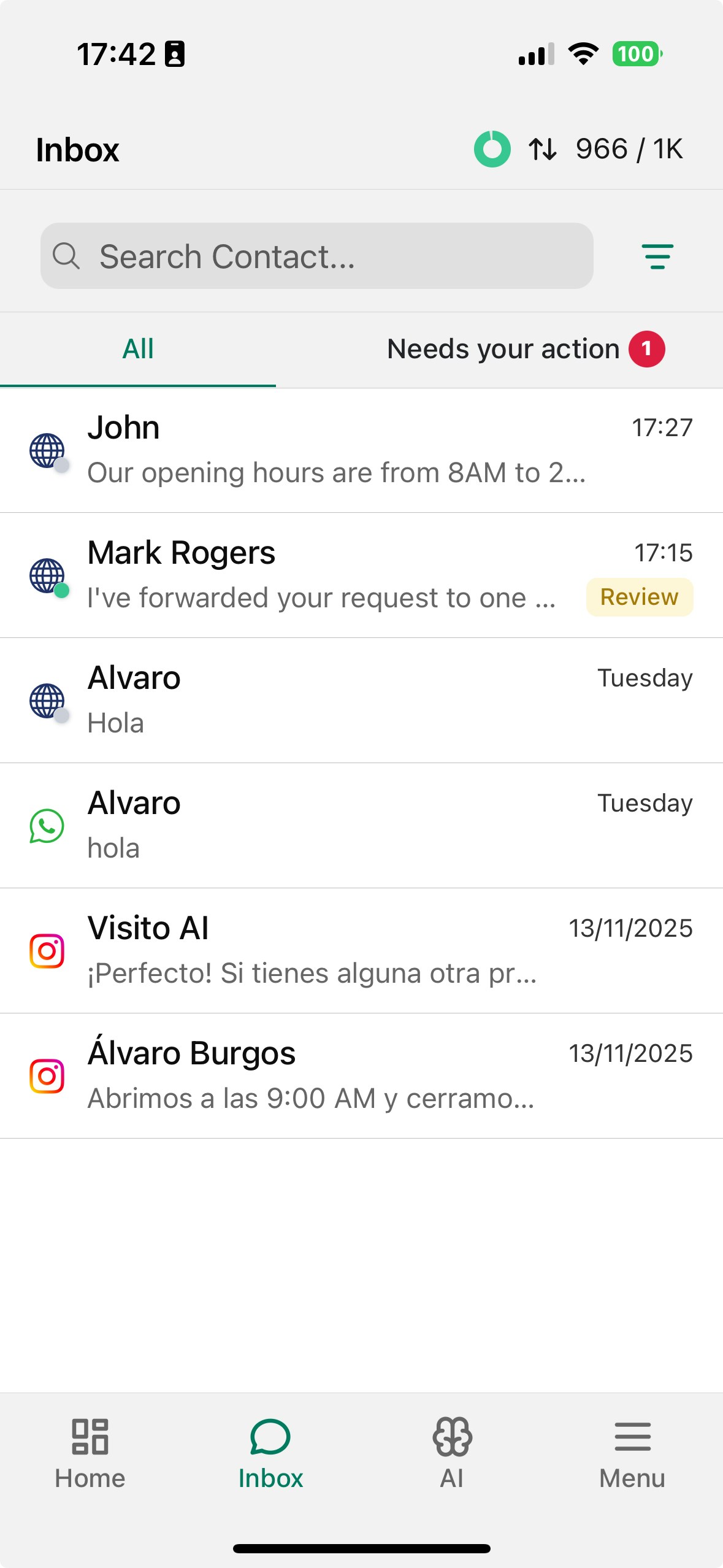Screen dimensions: 723x1568
Task: Tap the green usage donut icon in header
Action: 491,148
